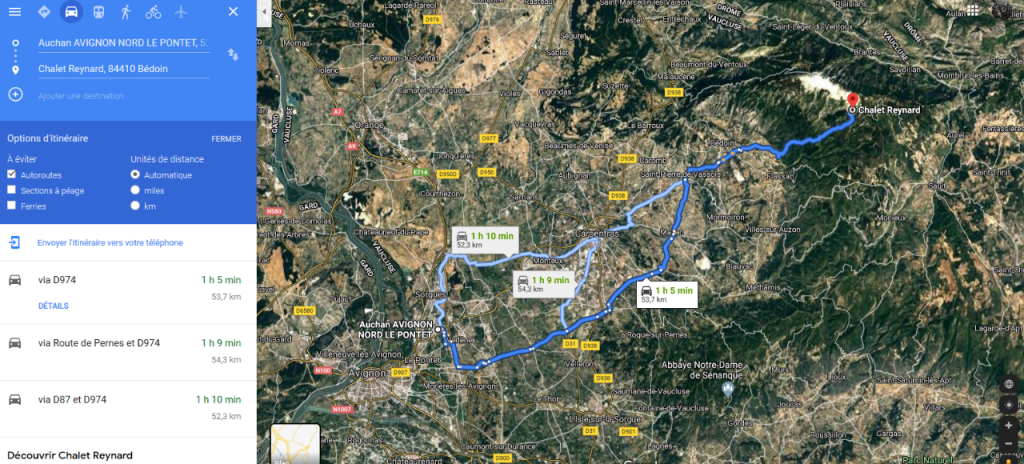The height and width of the screenshot is (464, 1024).
Task: Switch to walking directions
Action: point(125,12)
